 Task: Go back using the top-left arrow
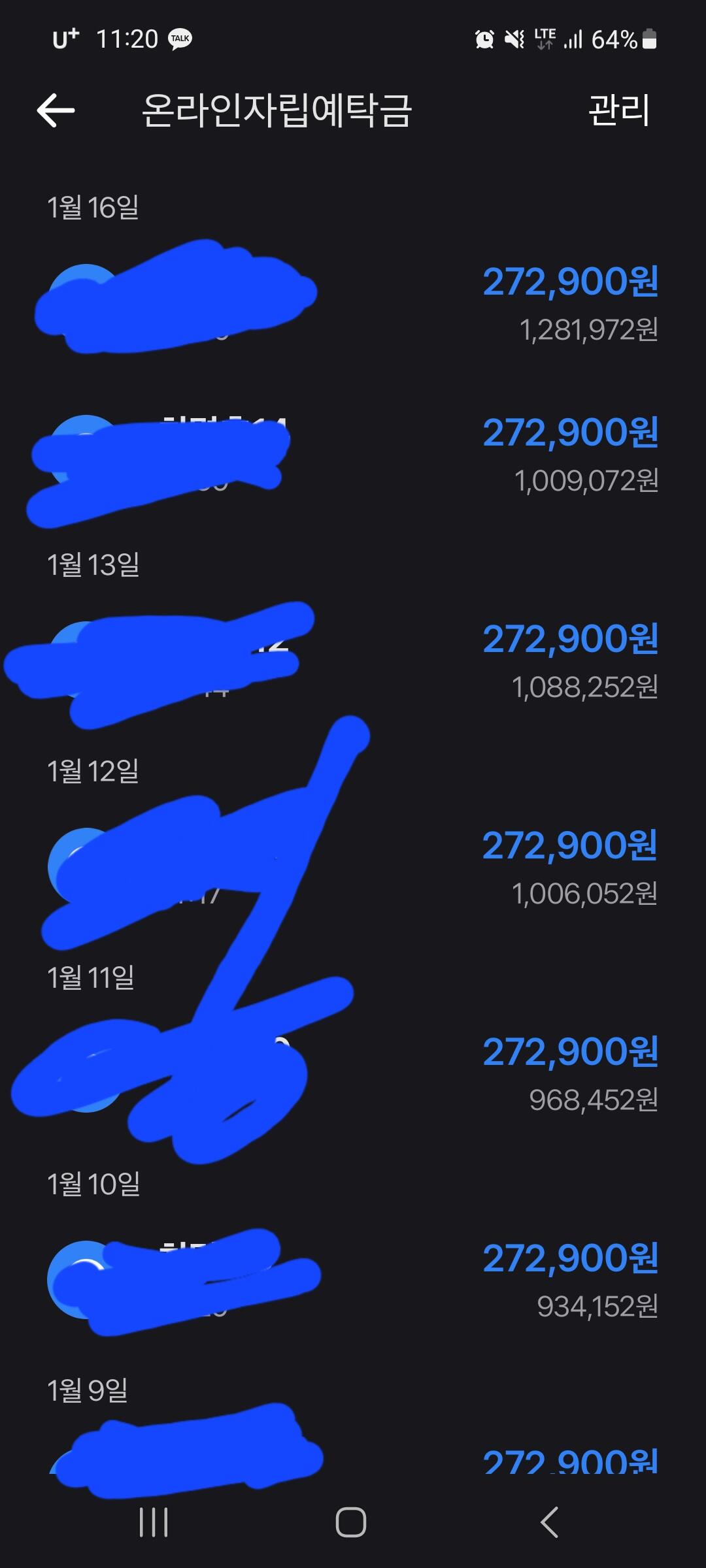[x=56, y=110]
